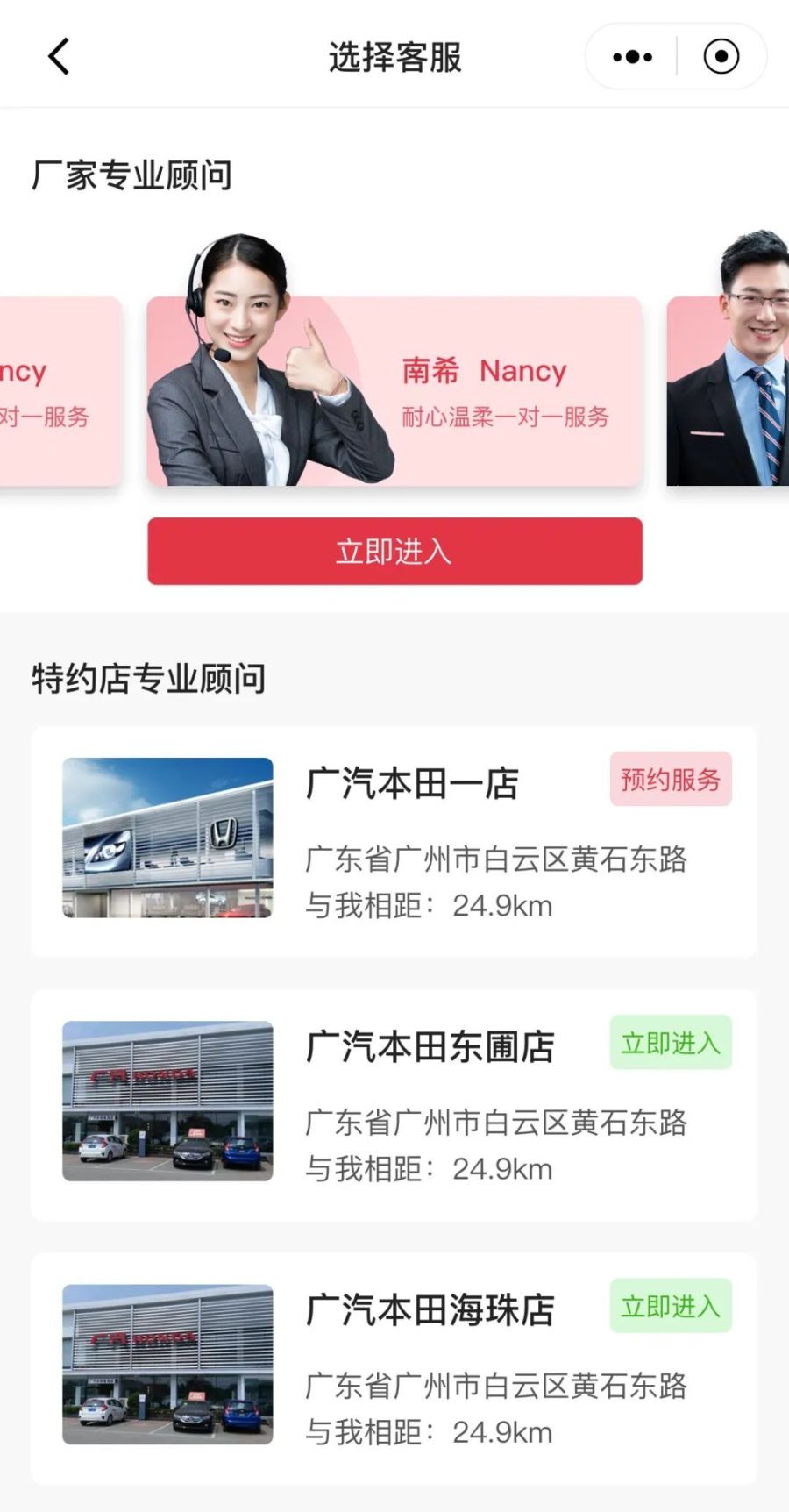Select the 南希 Nancy consultant card
Image resolution: width=789 pixels, height=1512 pixels.
pos(394,391)
